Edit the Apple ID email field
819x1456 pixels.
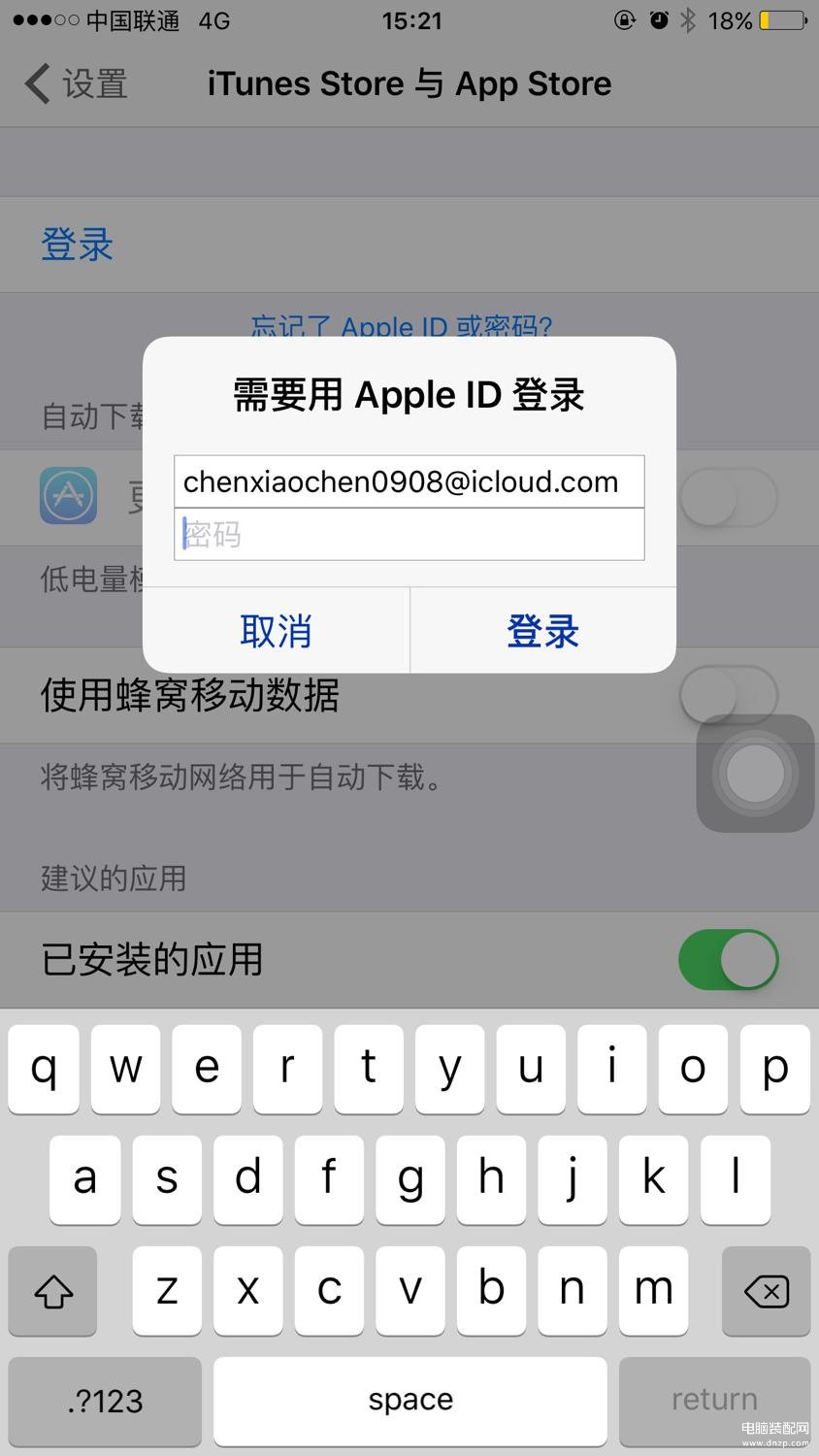pyautogui.click(x=409, y=481)
